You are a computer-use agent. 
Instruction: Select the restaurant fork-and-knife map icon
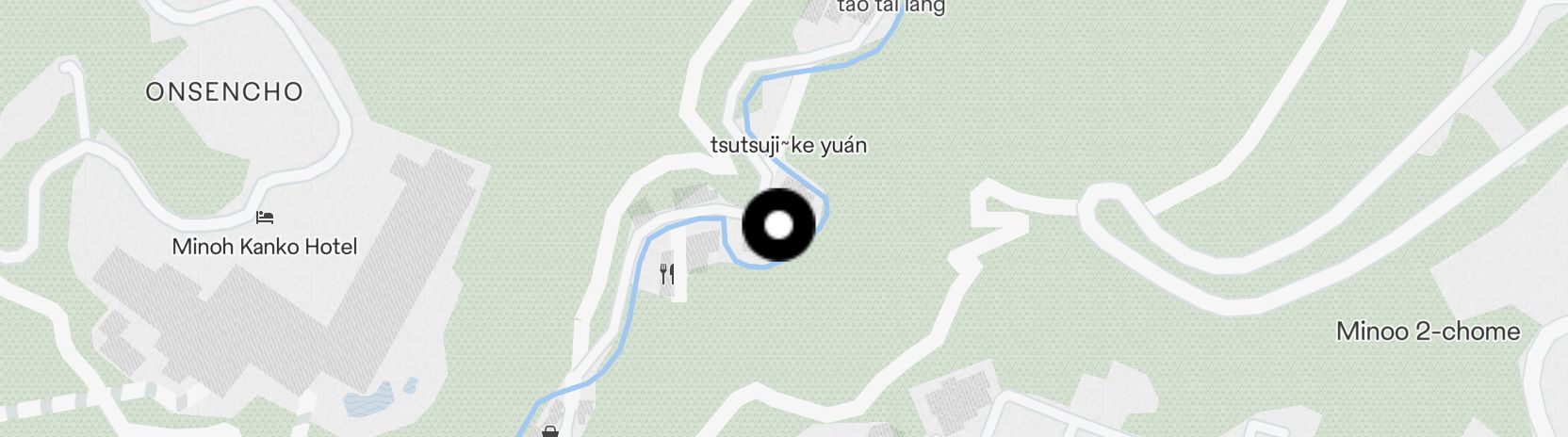667,274
